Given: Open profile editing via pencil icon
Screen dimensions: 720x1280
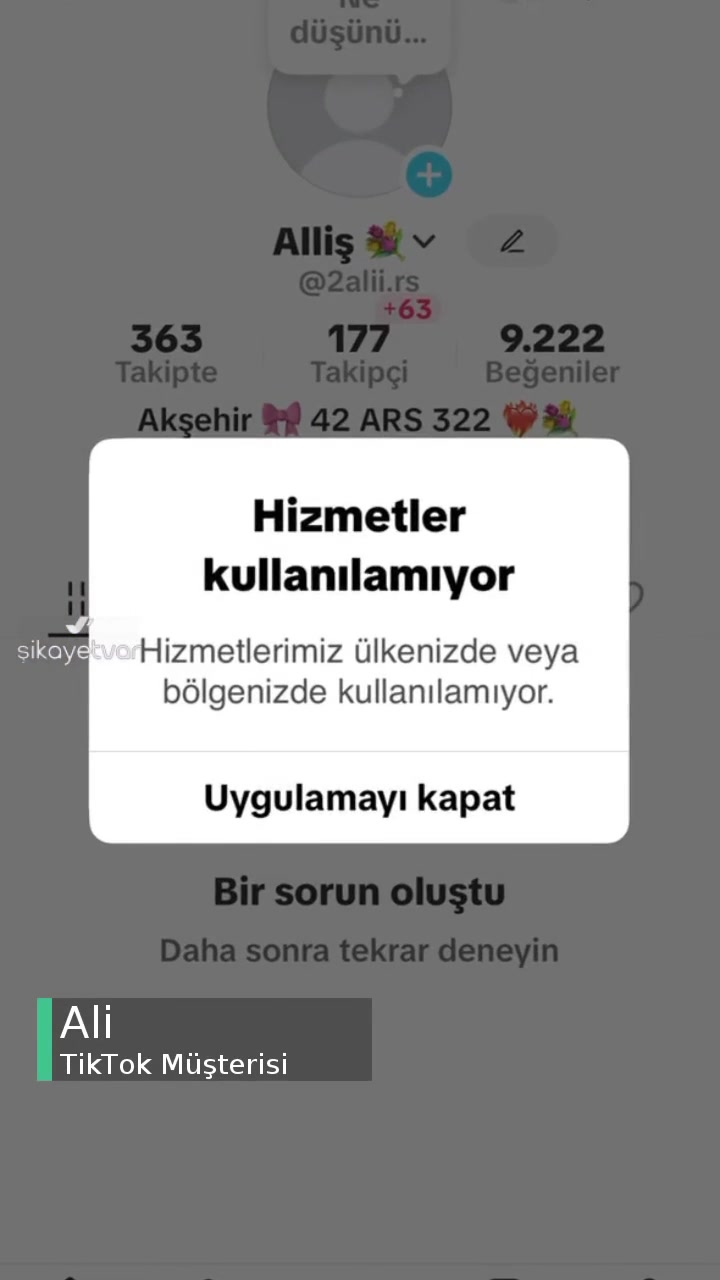Looking at the screenshot, I should [512, 241].
